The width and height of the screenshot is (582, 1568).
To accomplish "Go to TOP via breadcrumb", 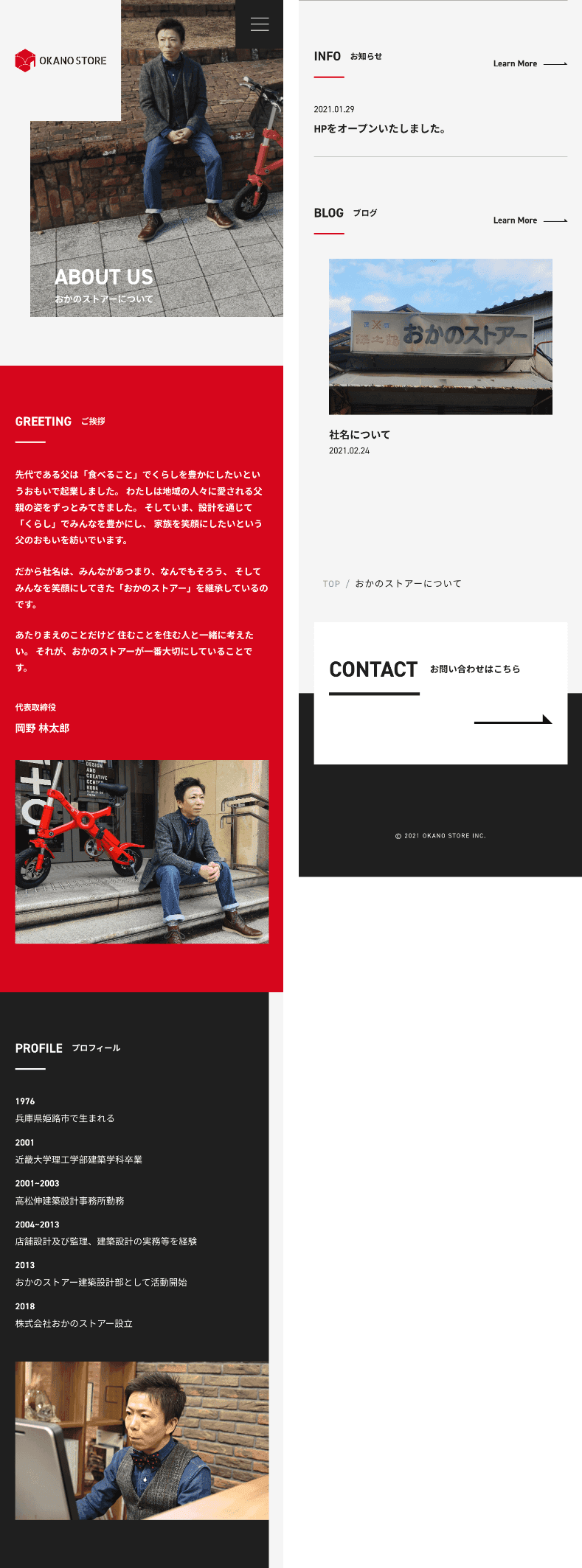I will point(331,584).
